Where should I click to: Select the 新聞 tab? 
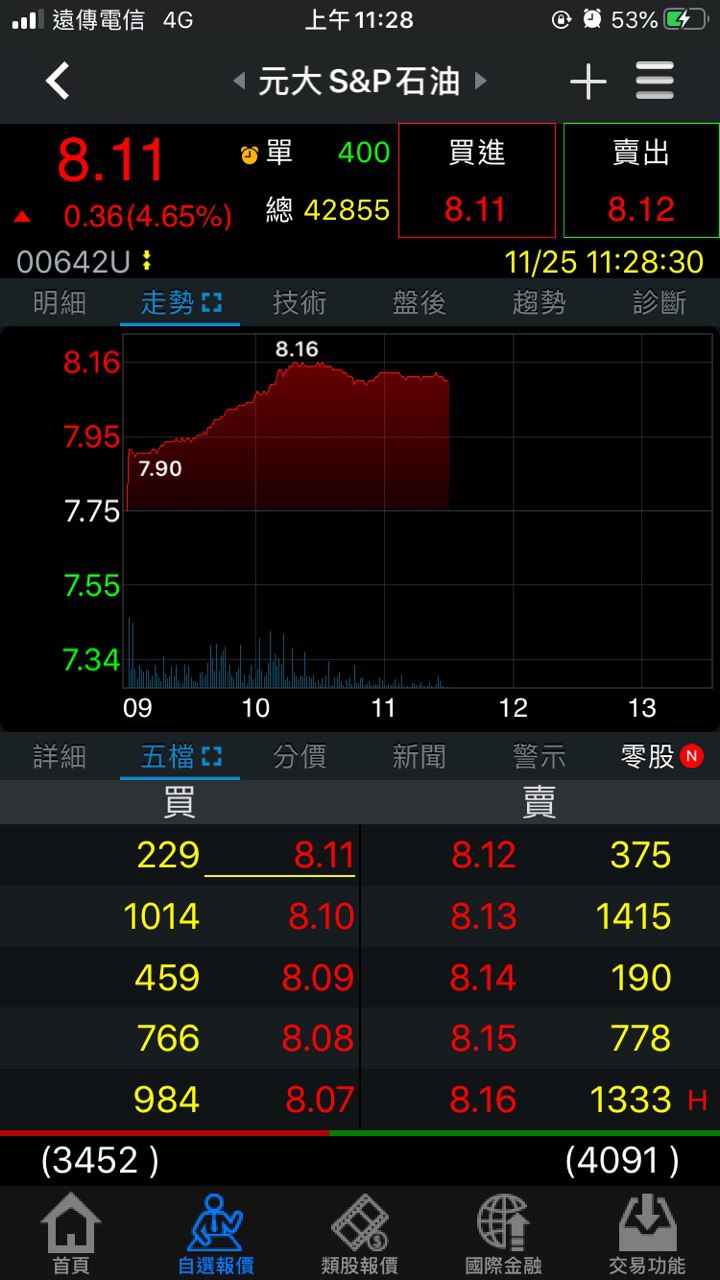click(x=420, y=757)
